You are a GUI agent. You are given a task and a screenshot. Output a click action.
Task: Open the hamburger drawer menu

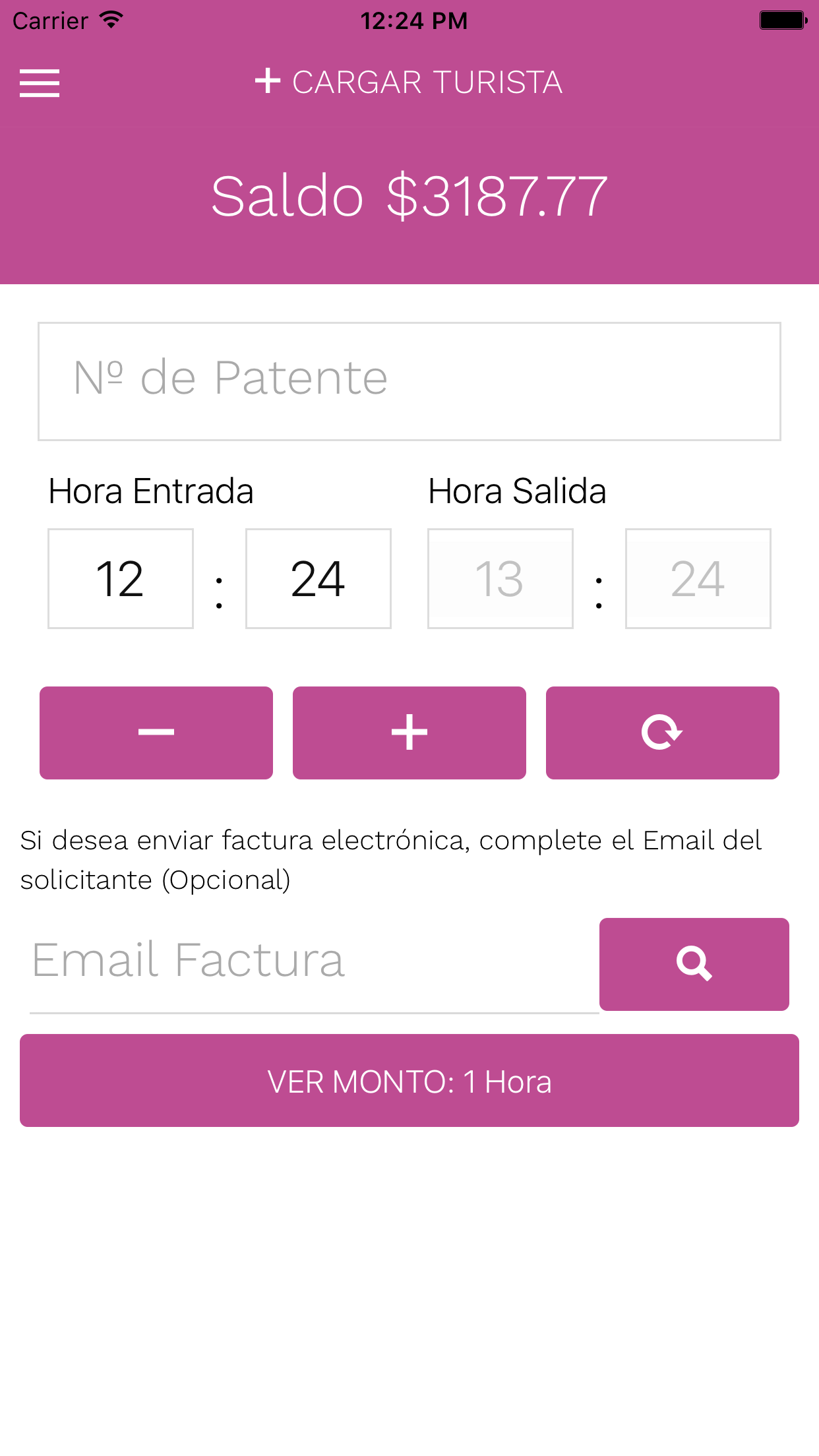pos(40,83)
